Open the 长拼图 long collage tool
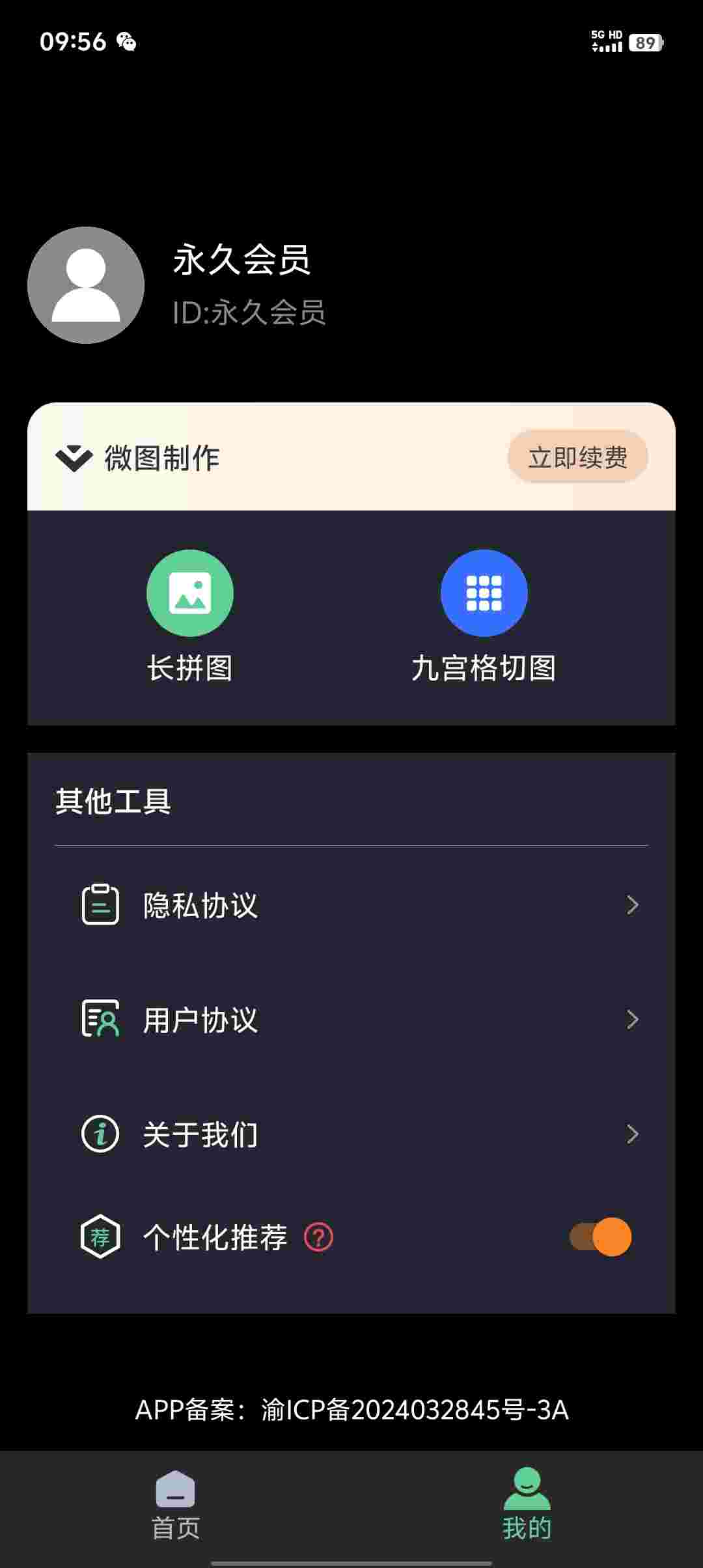This screenshot has height=1568, width=703. pyautogui.click(x=189, y=615)
